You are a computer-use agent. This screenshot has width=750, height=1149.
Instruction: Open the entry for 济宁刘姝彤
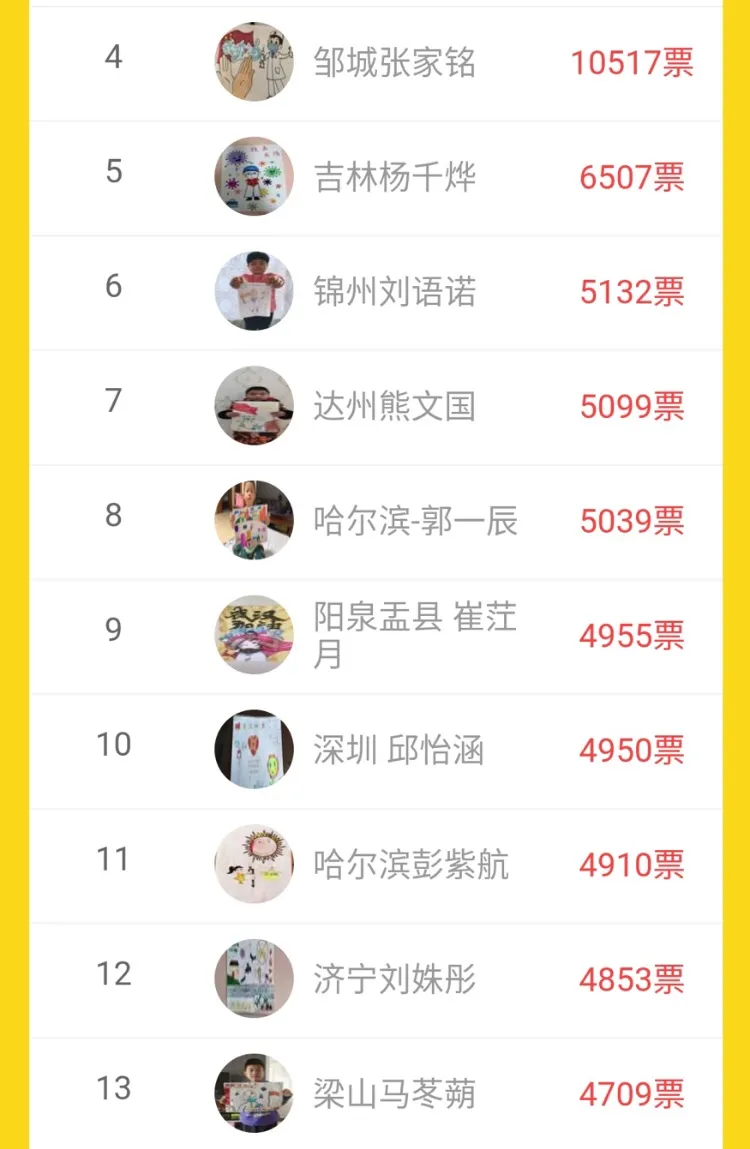pos(394,979)
